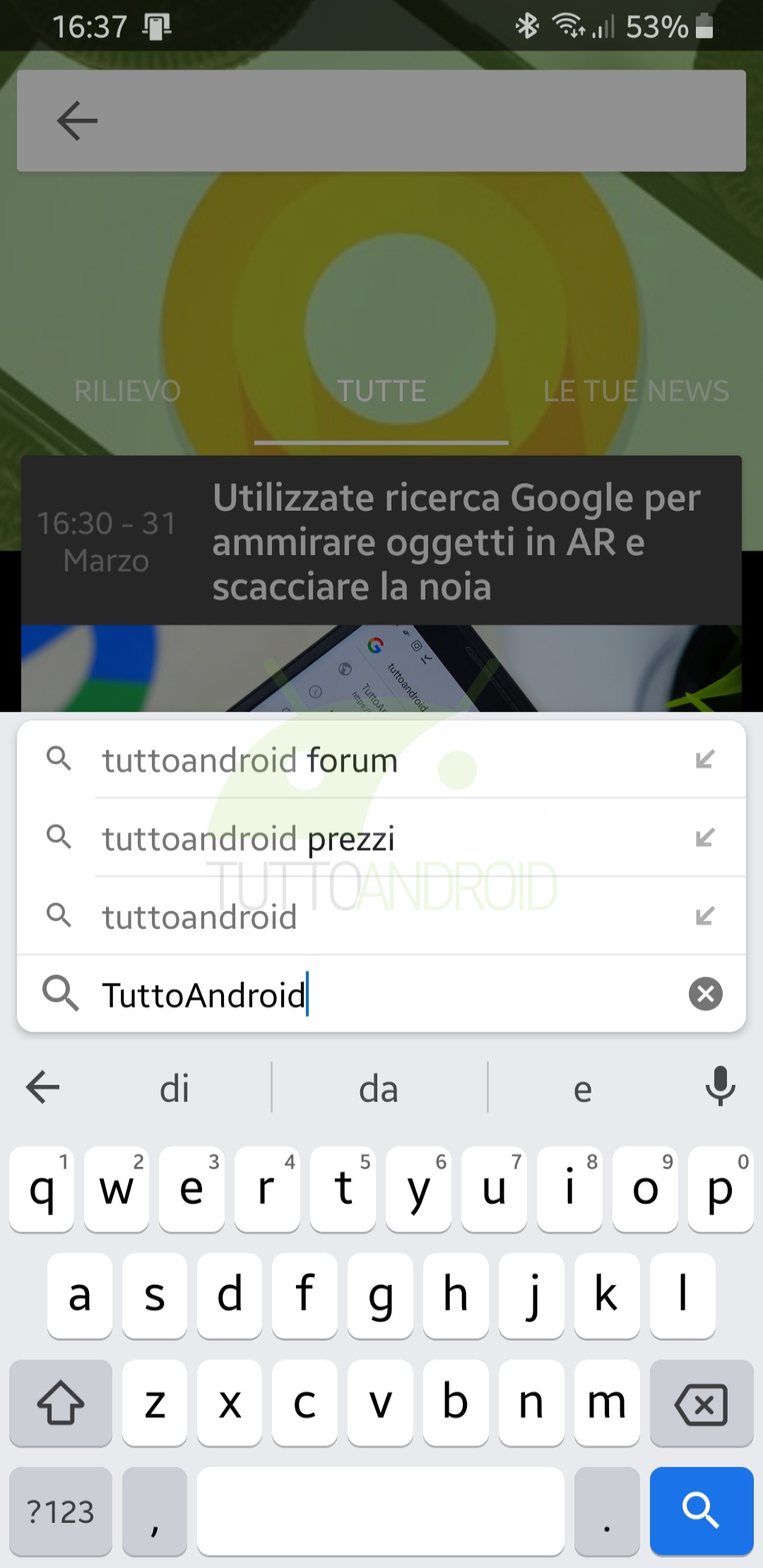Select the 'tuttoandroid forum' suggestion
763x1568 pixels.
pos(381,760)
